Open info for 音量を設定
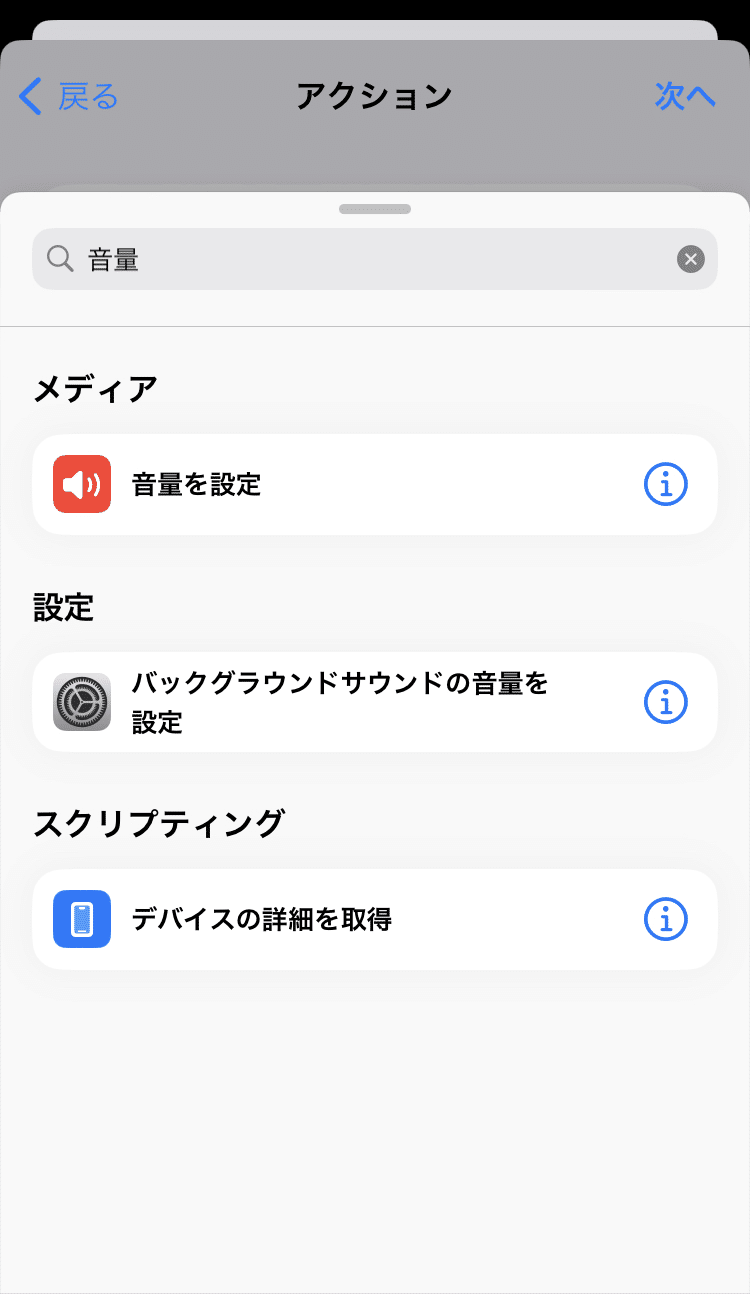 tap(666, 485)
